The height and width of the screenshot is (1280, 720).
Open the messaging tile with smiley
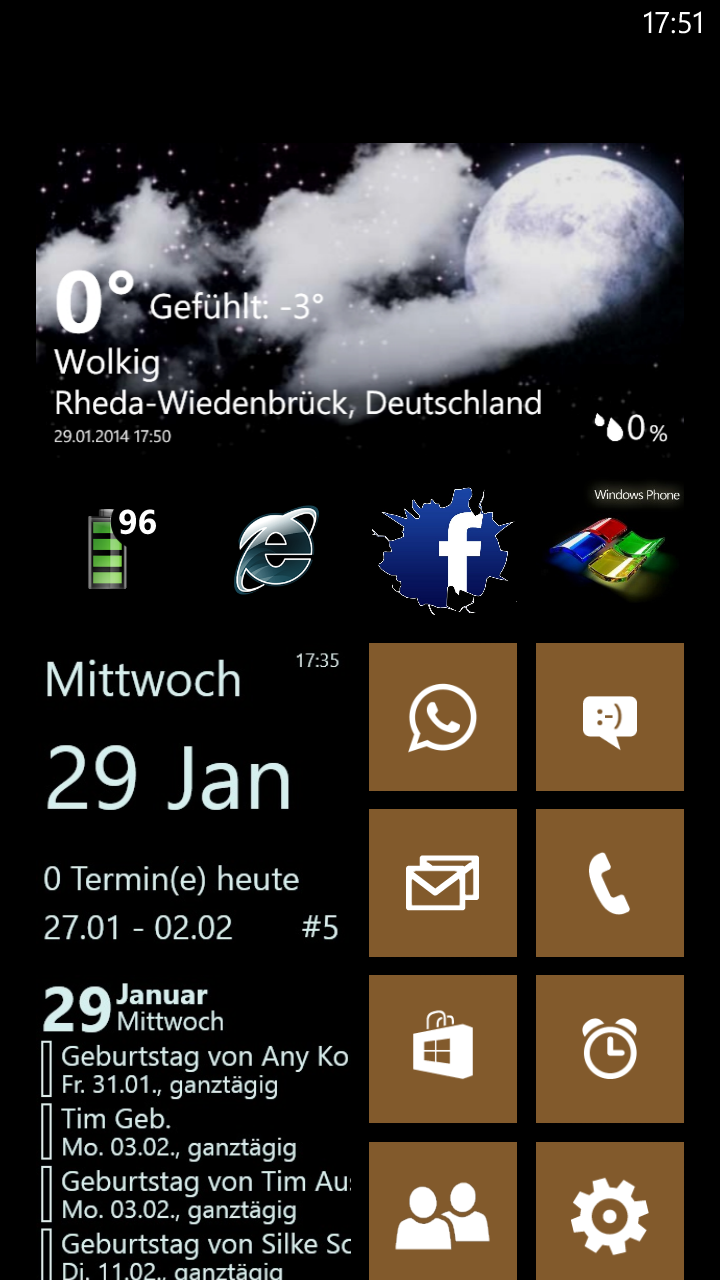[x=610, y=717]
